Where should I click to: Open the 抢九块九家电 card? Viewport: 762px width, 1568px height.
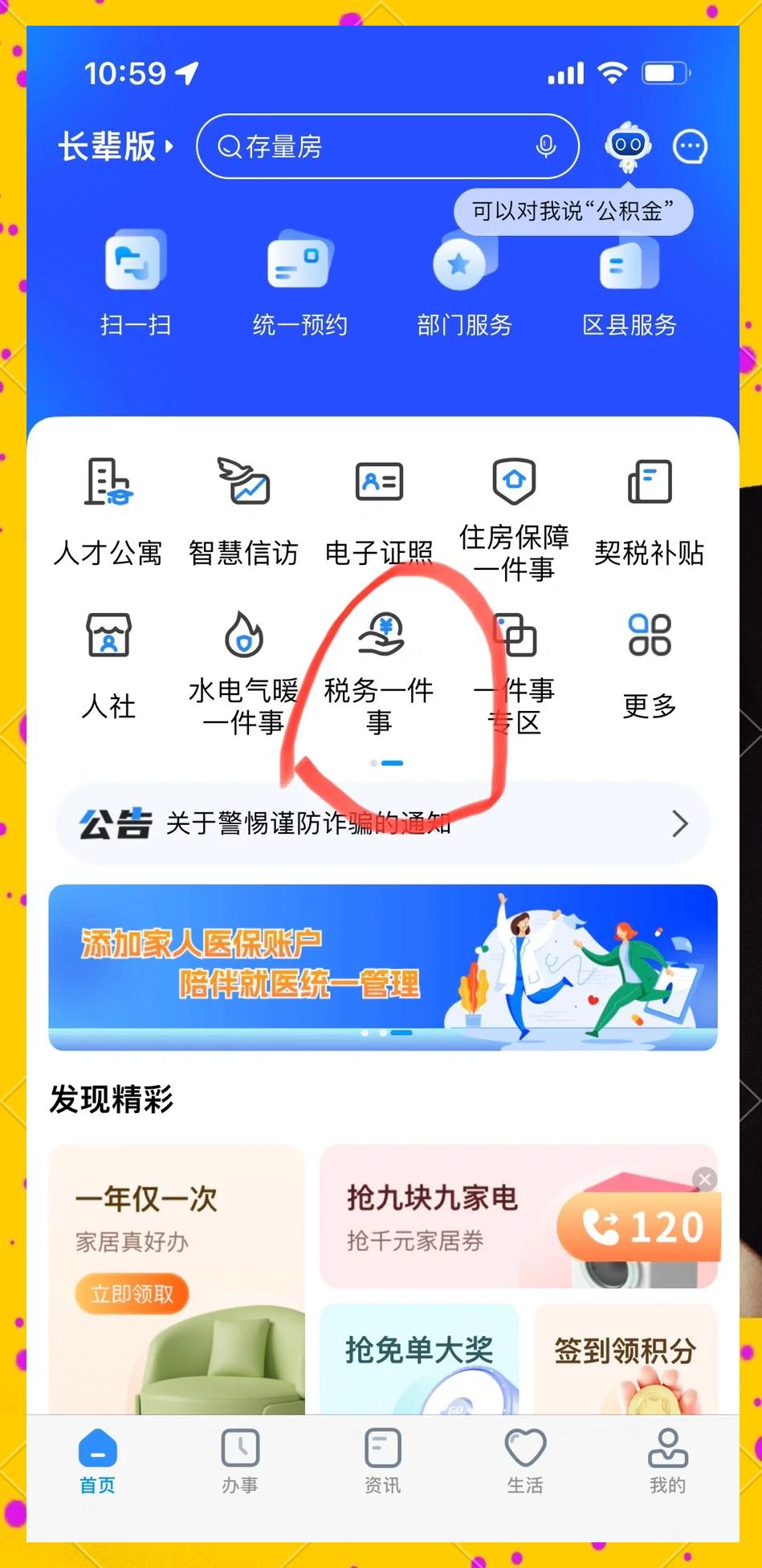pos(450,1216)
